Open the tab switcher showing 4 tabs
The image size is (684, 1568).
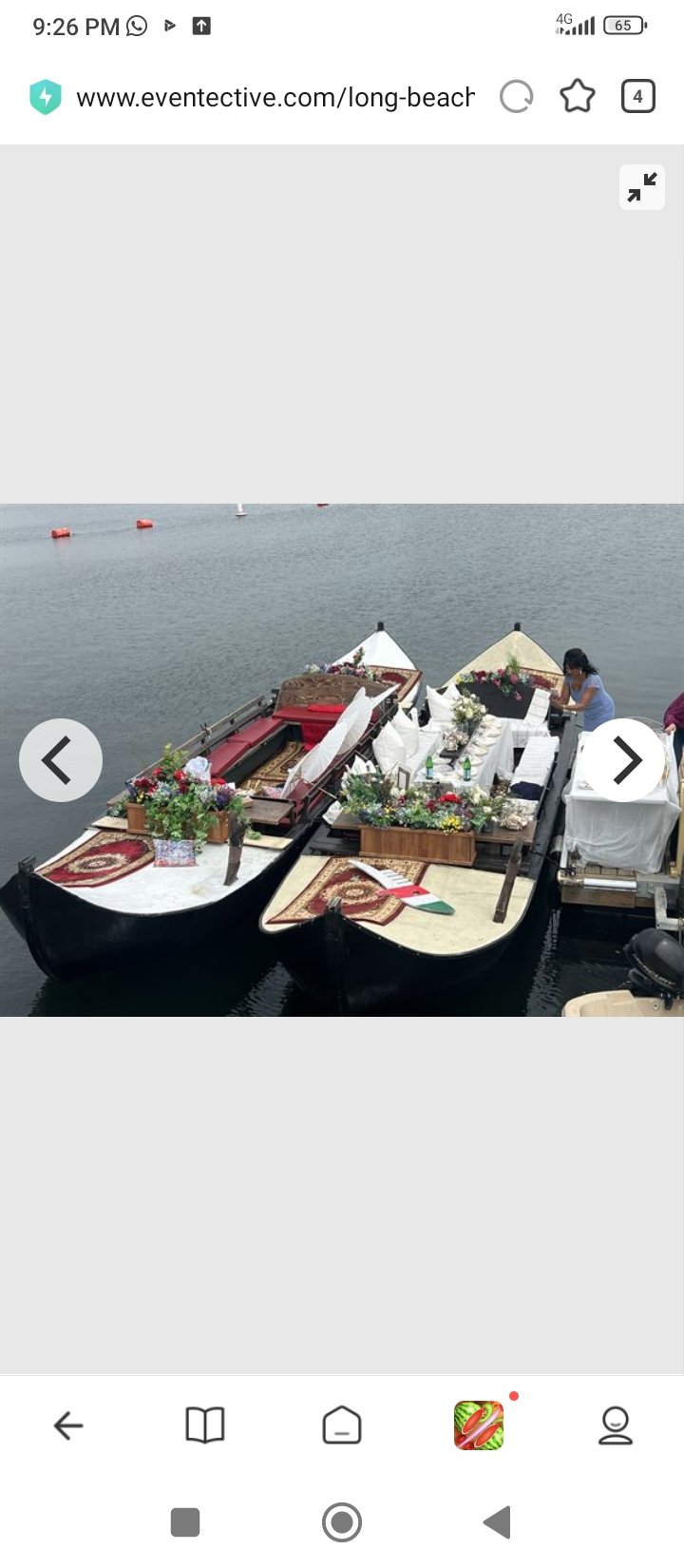(638, 97)
